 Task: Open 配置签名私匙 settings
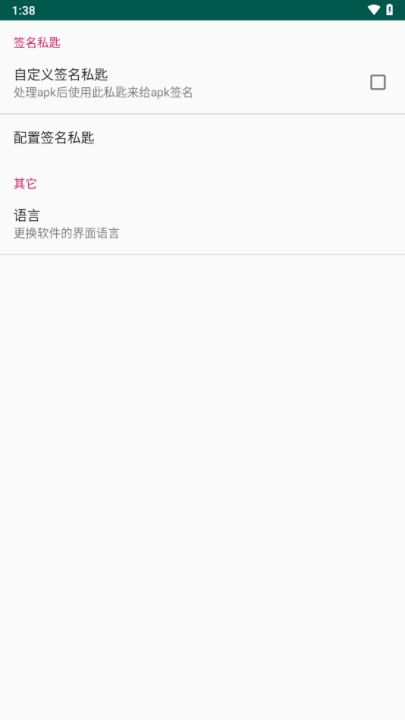point(202,138)
